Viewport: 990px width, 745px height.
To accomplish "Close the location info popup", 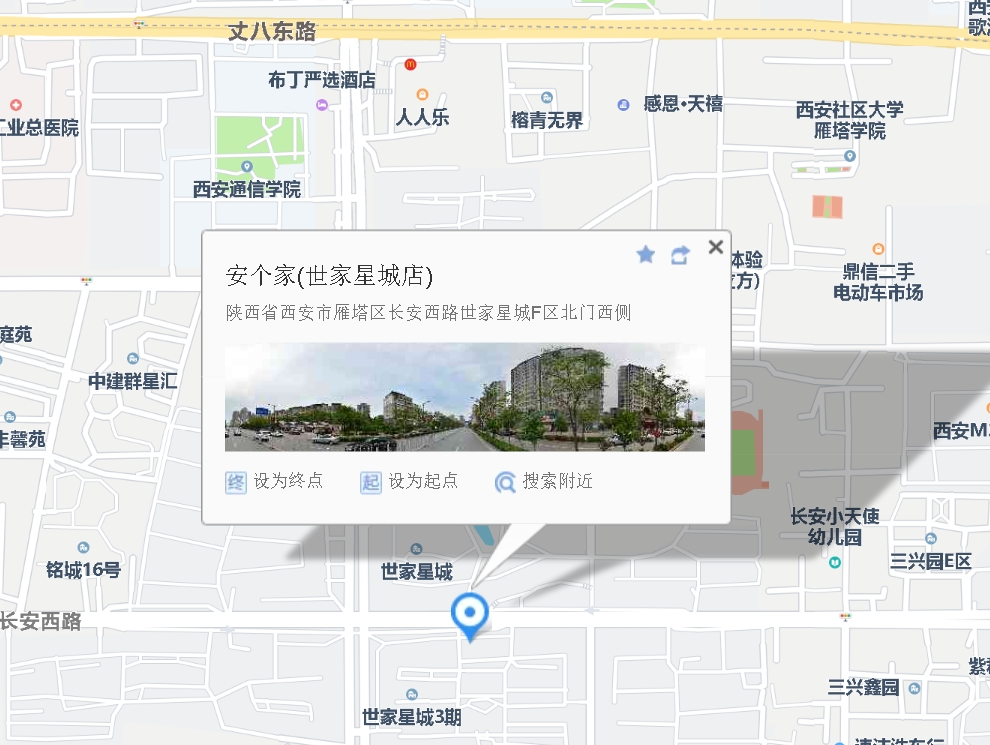I will (715, 247).
